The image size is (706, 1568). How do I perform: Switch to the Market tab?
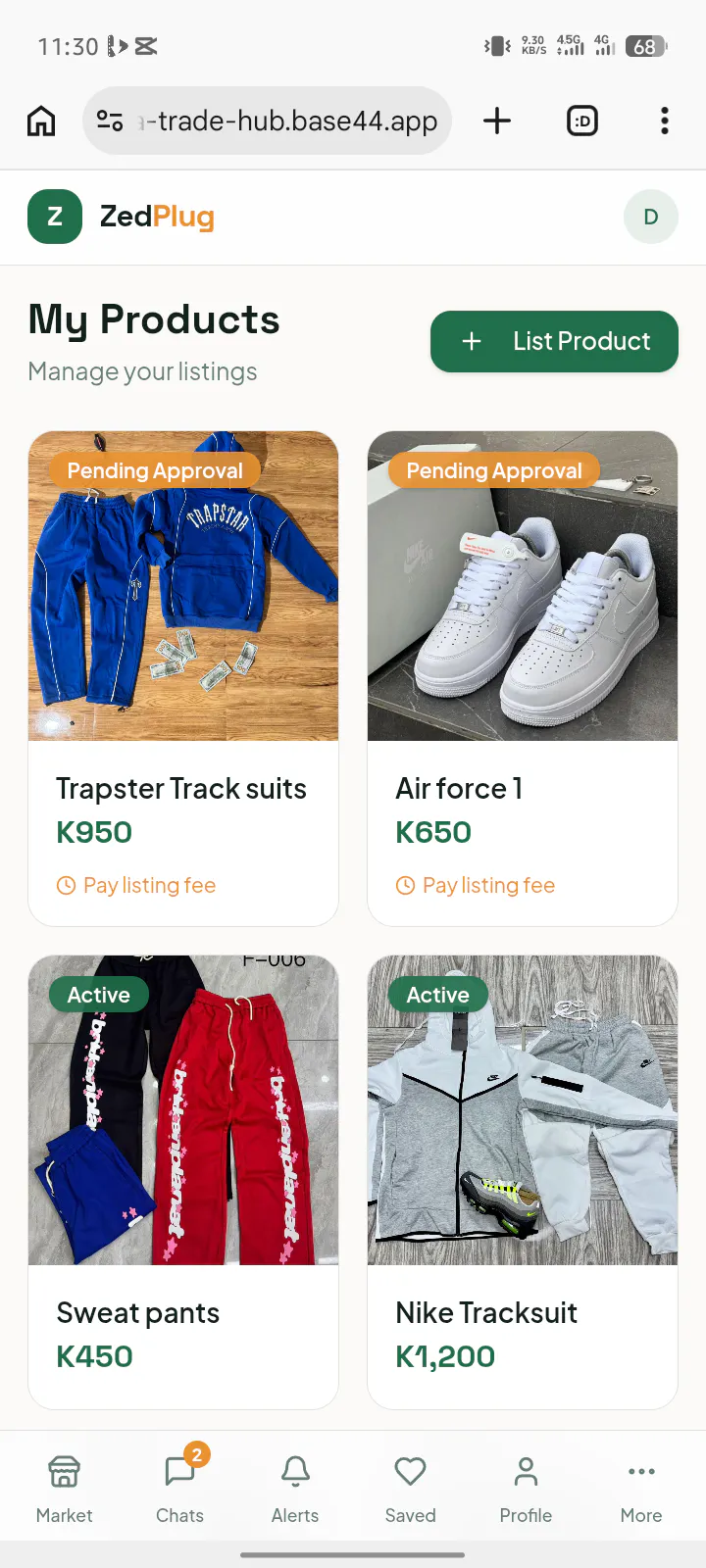(x=64, y=1488)
